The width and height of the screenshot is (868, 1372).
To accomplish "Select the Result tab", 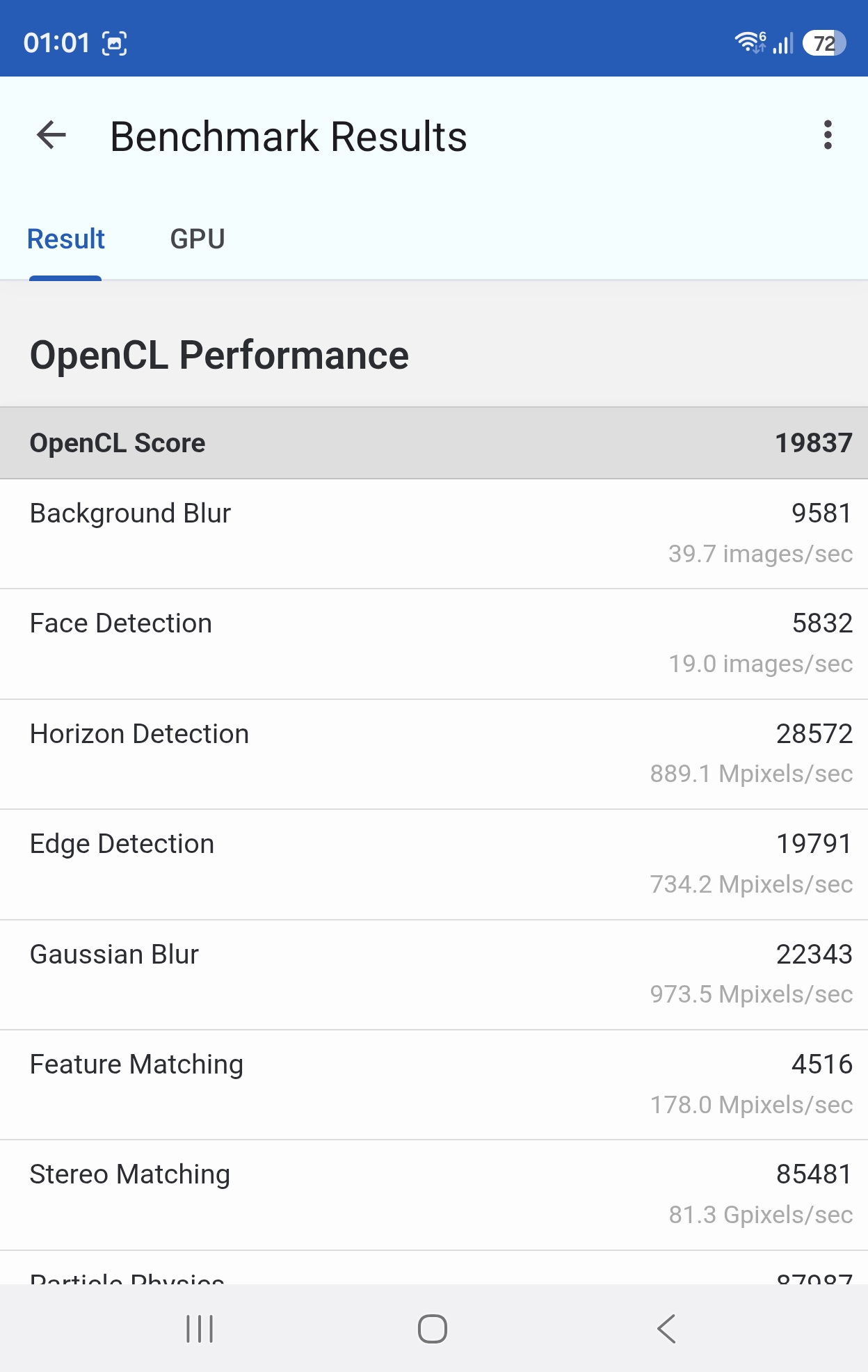I will [x=66, y=239].
